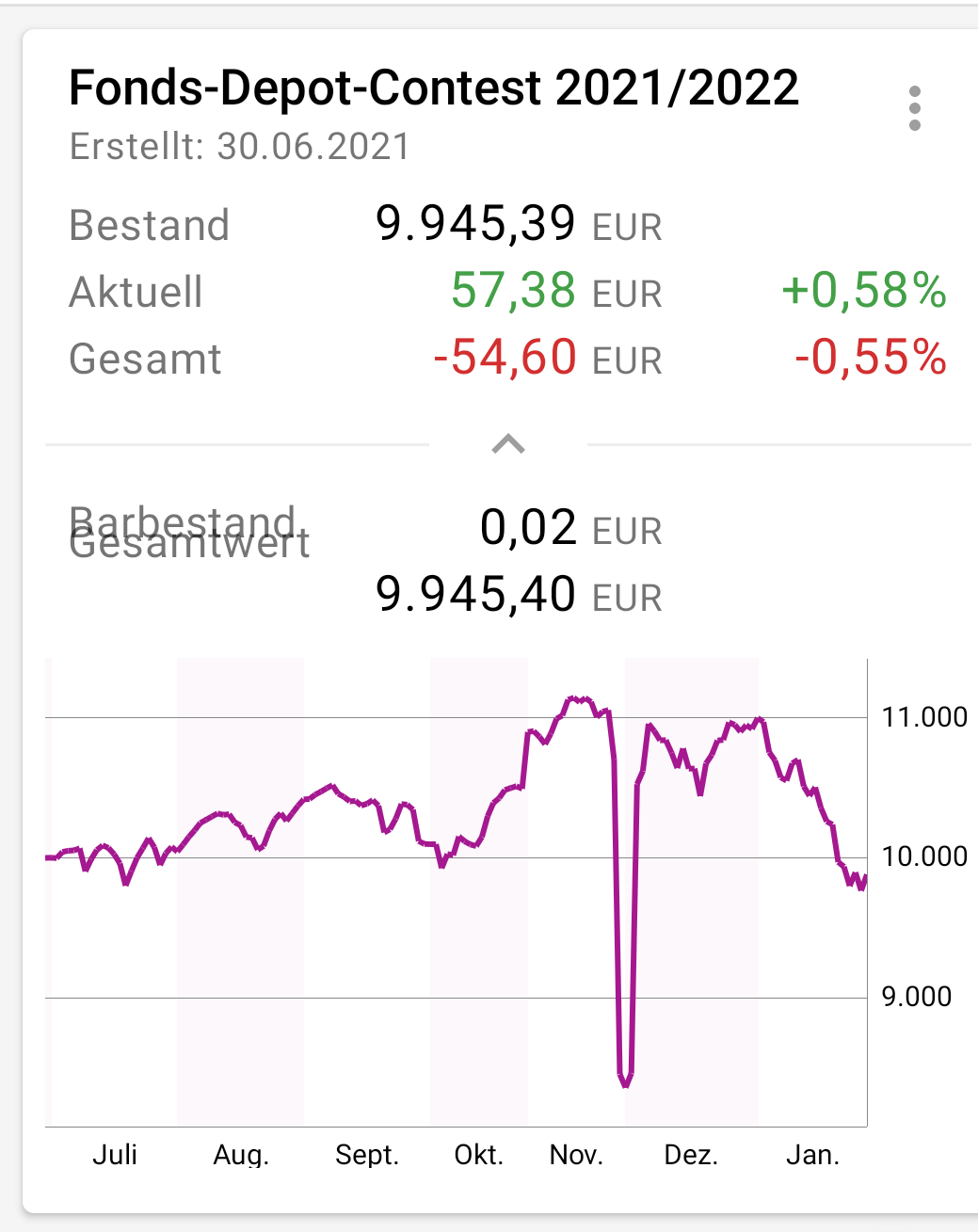Viewport: 978px width, 1232px height.
Task: Open the overflow menu for Fonds-Depot-Contest
Action: pyautogui.click(x=914, y=108)
